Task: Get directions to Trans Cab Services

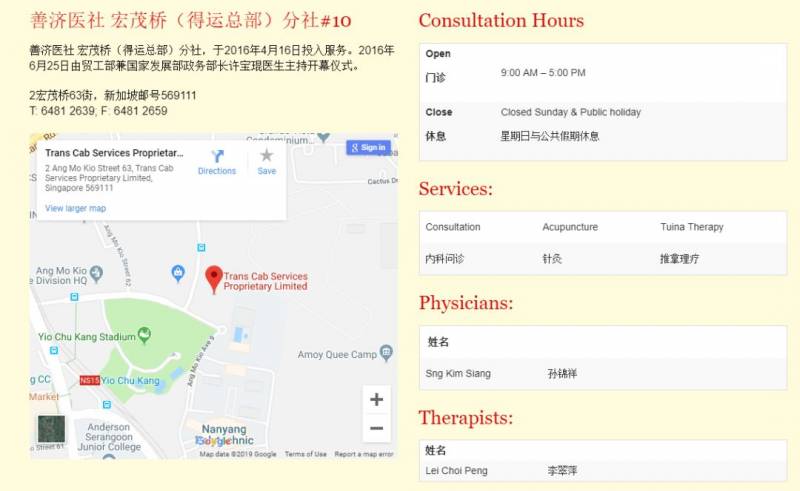Action: pos(217,161)
